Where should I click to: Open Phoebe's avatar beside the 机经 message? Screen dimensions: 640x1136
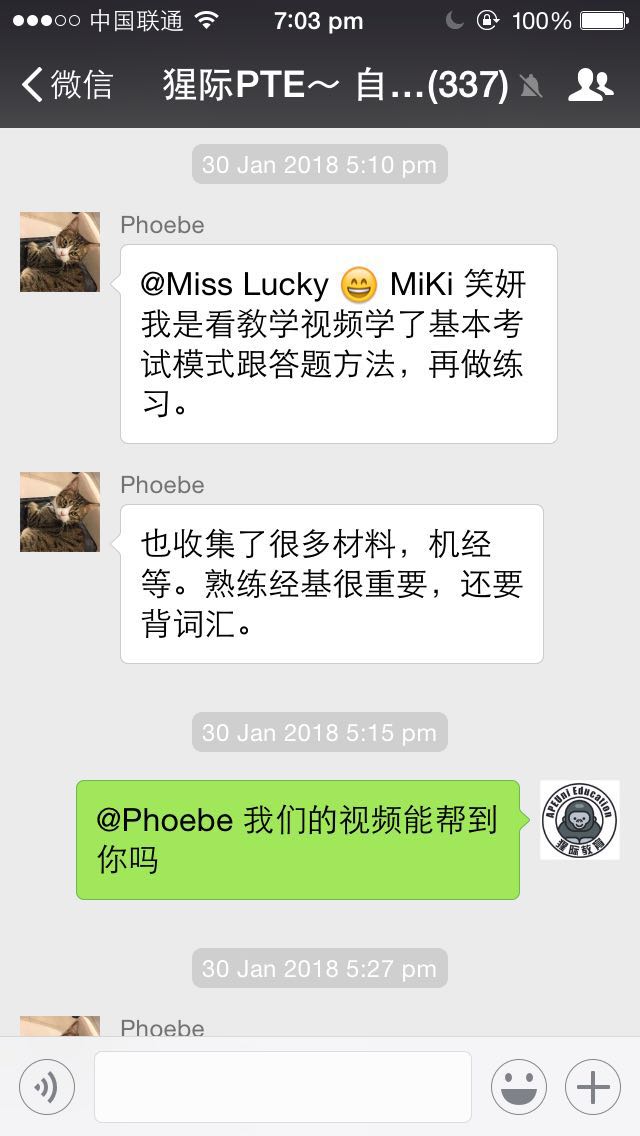(60, 512)
